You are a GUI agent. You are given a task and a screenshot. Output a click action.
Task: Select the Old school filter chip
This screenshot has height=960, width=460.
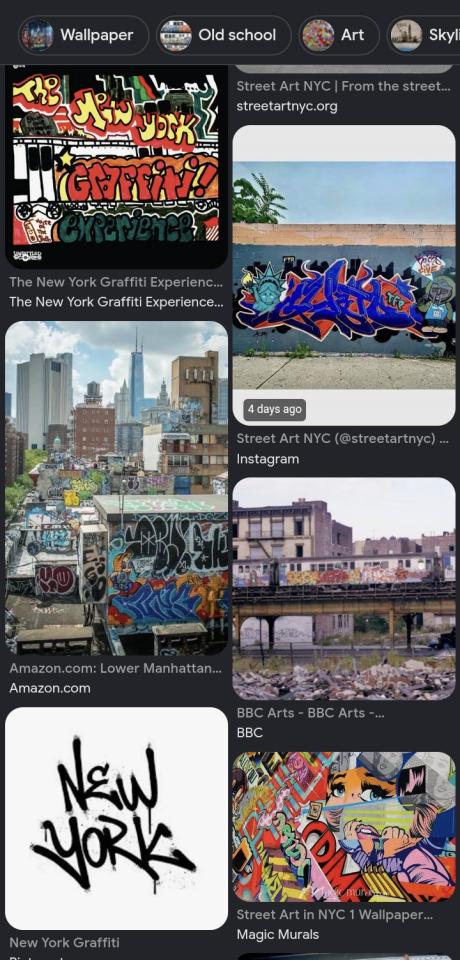coord(224,35)
